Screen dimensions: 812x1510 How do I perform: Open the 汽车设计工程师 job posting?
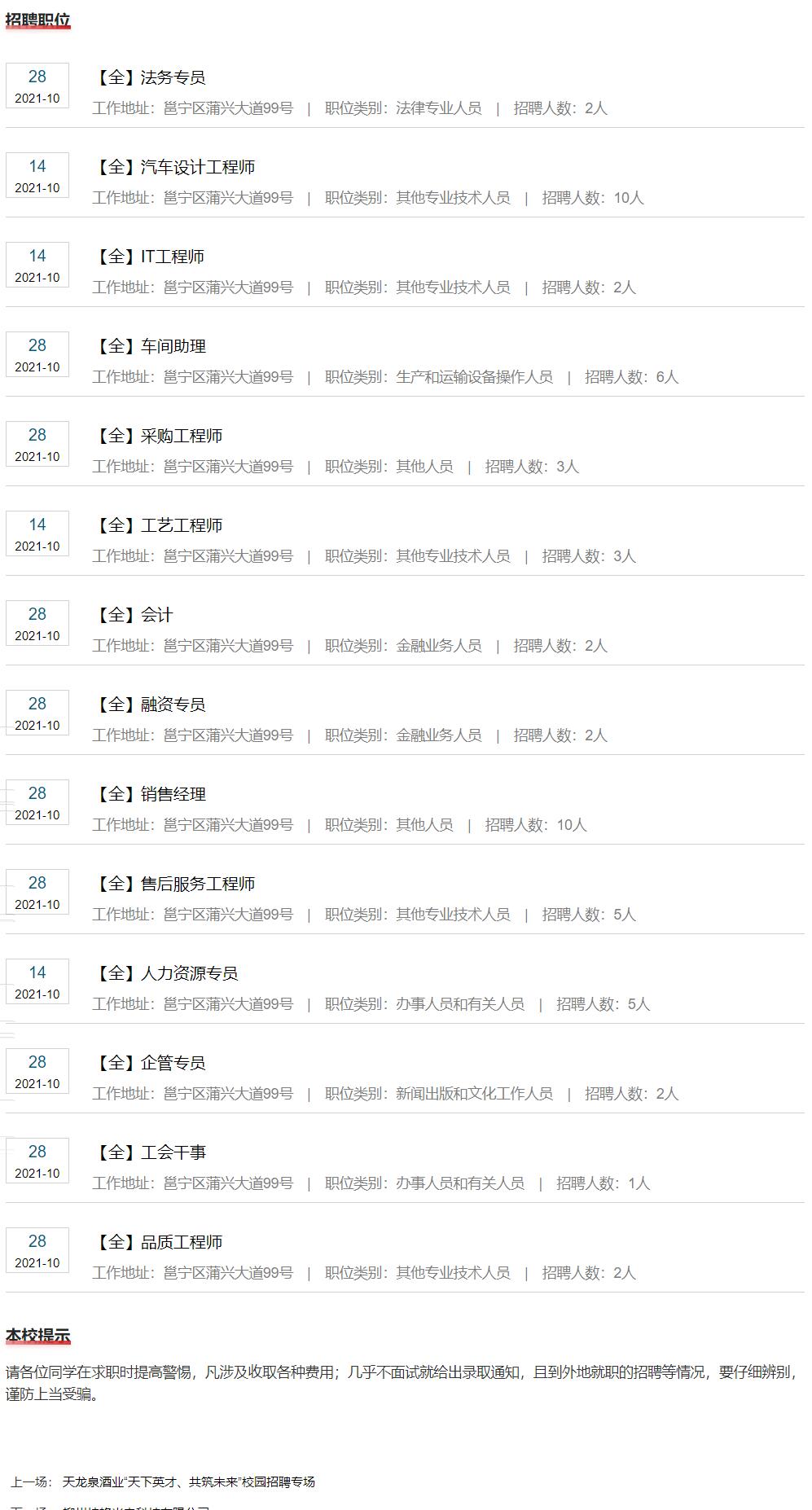click(x=173, y=167)
